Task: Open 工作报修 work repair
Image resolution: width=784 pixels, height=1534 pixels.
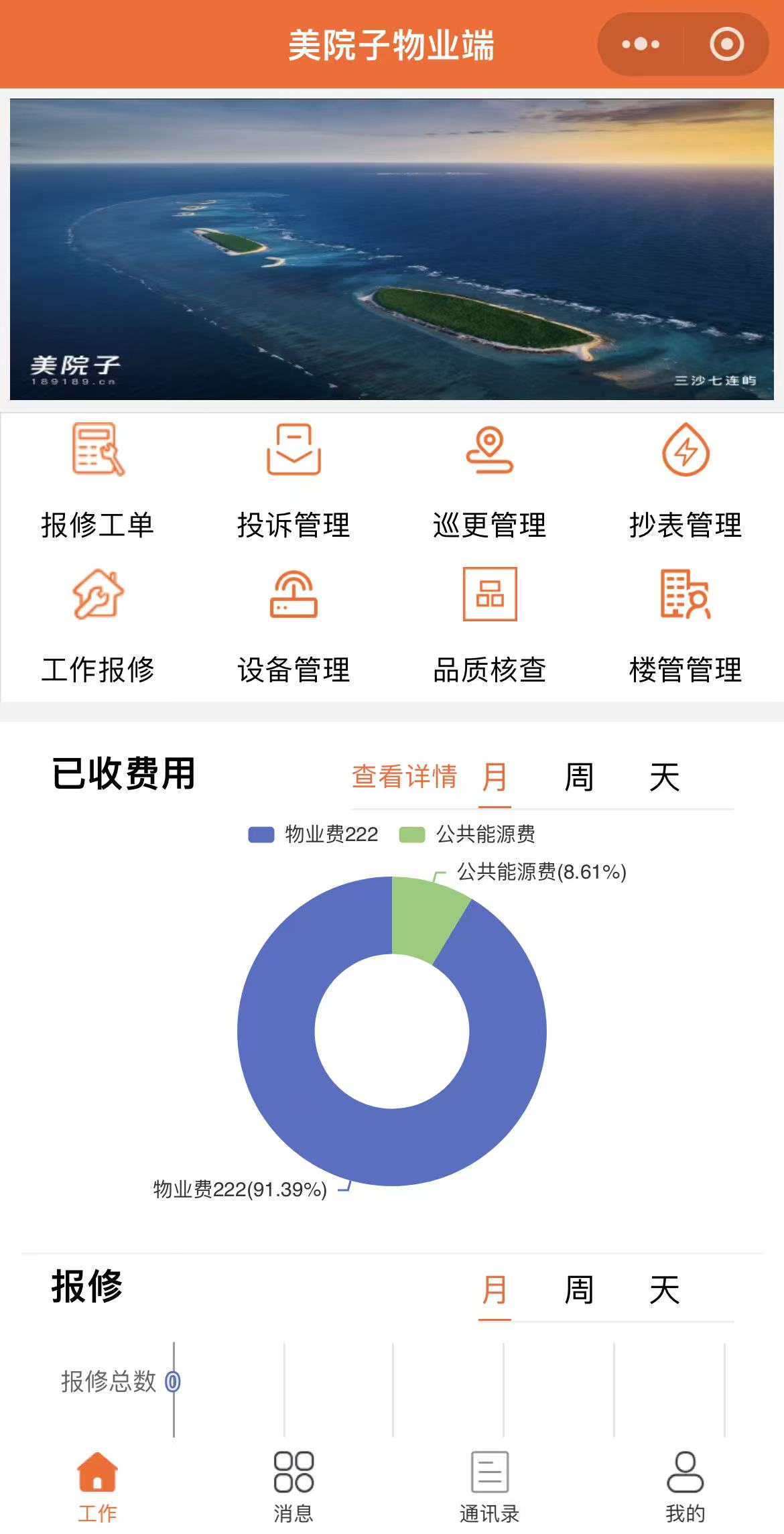Action: pyautogui.click(x=98, y=626)
